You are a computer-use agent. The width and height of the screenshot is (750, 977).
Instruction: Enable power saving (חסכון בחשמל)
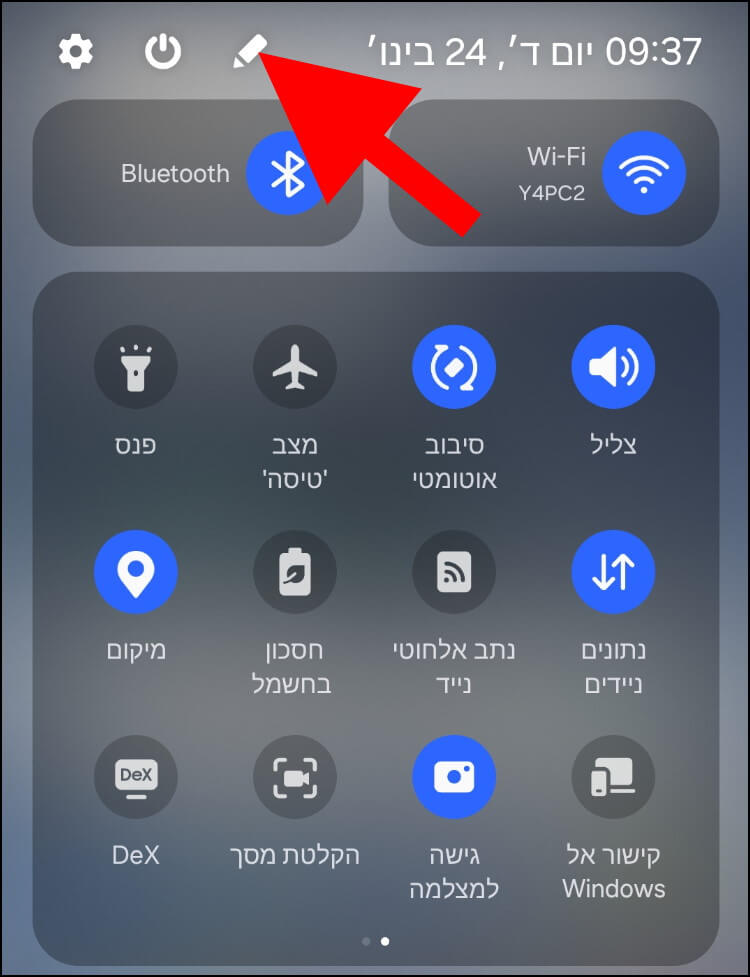click(294, 572)
